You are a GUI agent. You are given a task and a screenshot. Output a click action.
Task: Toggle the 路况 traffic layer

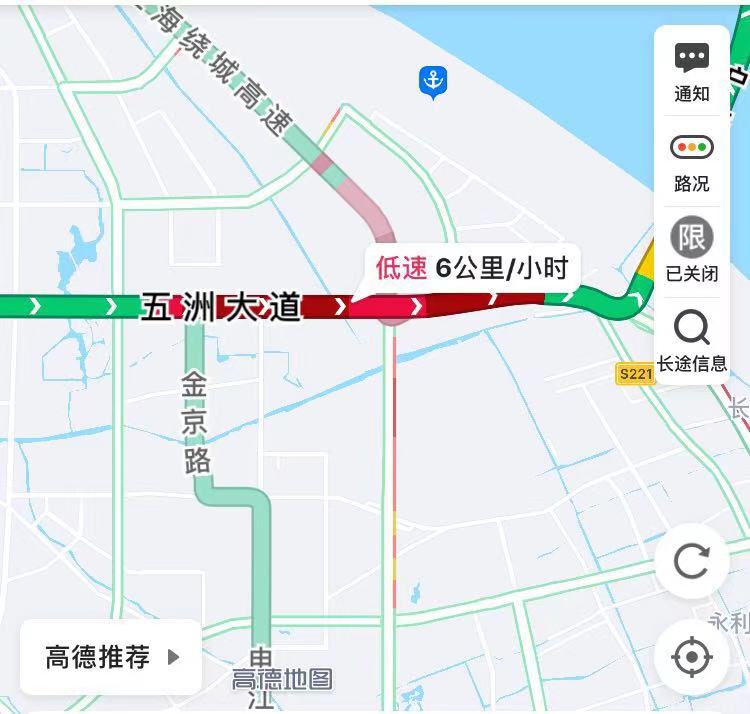point(692,160)
